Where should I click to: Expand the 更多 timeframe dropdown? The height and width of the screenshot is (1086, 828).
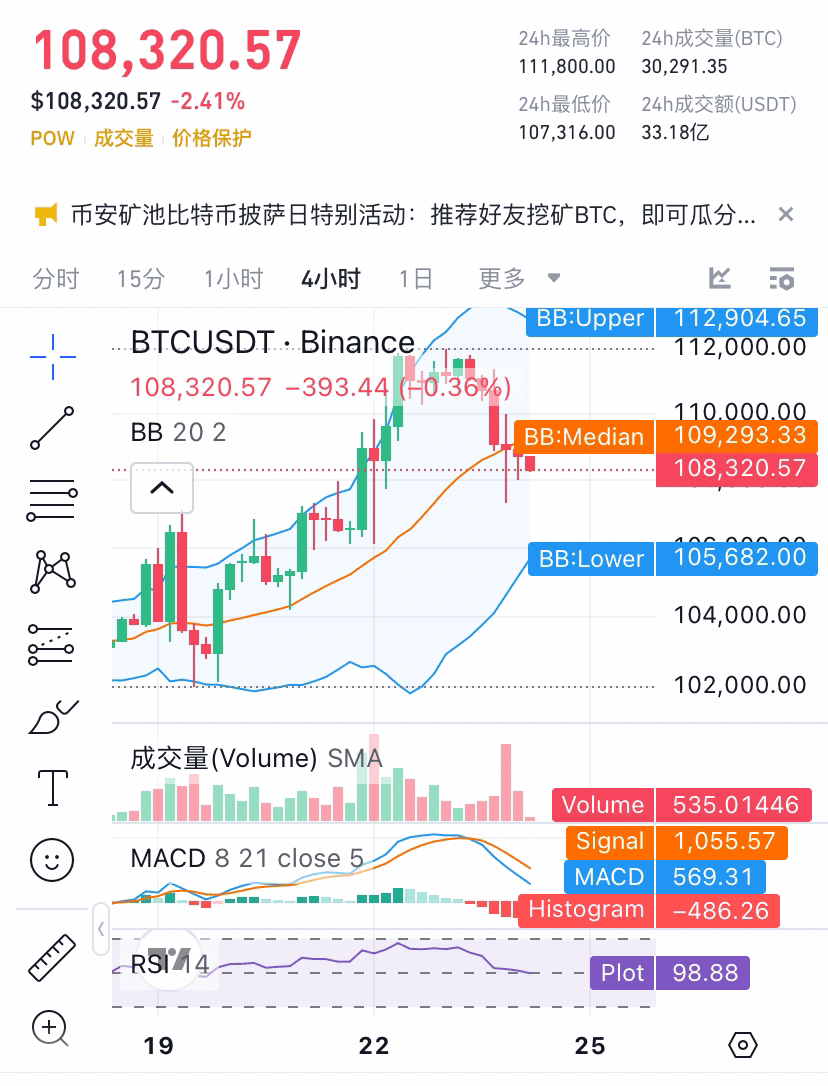(x=518, y=278)
